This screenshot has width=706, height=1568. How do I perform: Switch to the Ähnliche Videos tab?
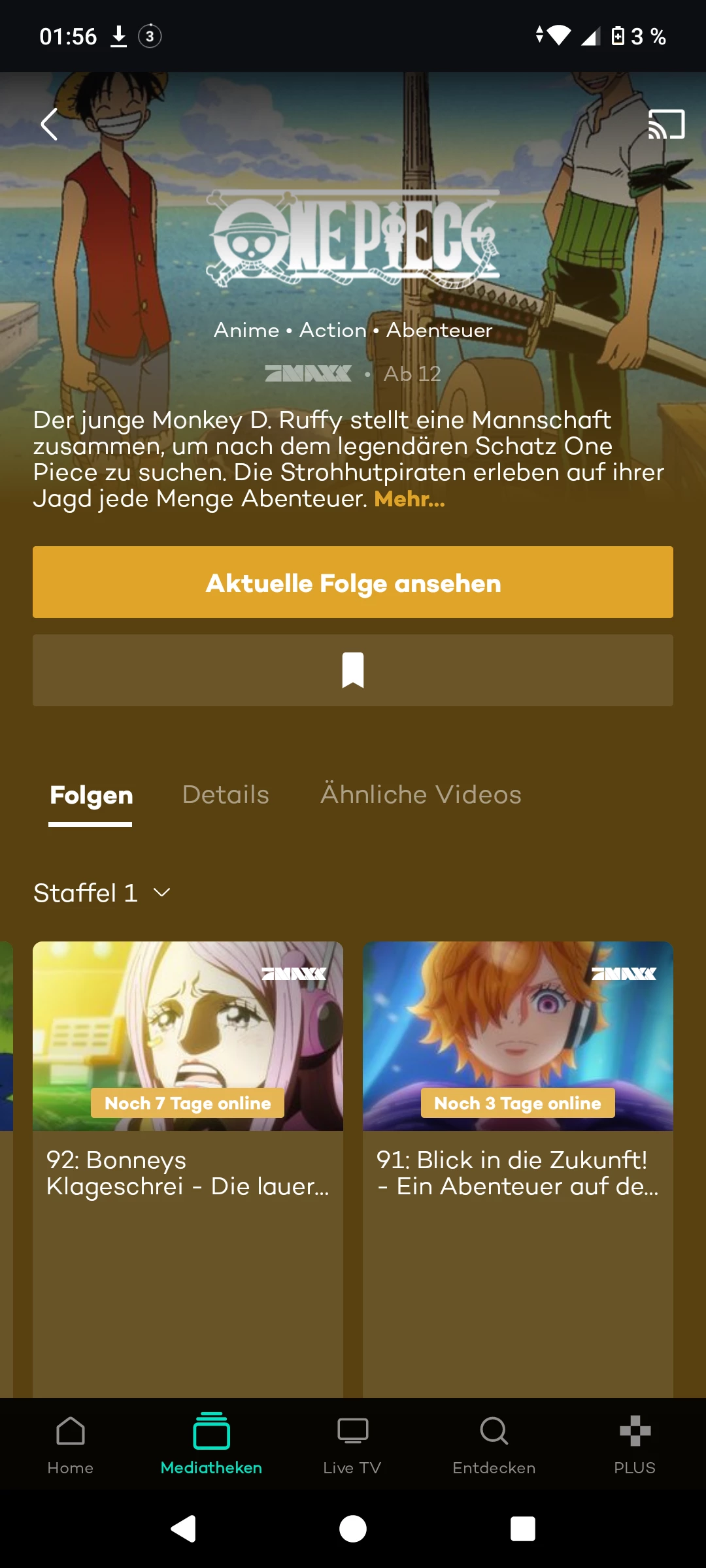point(420,795)
